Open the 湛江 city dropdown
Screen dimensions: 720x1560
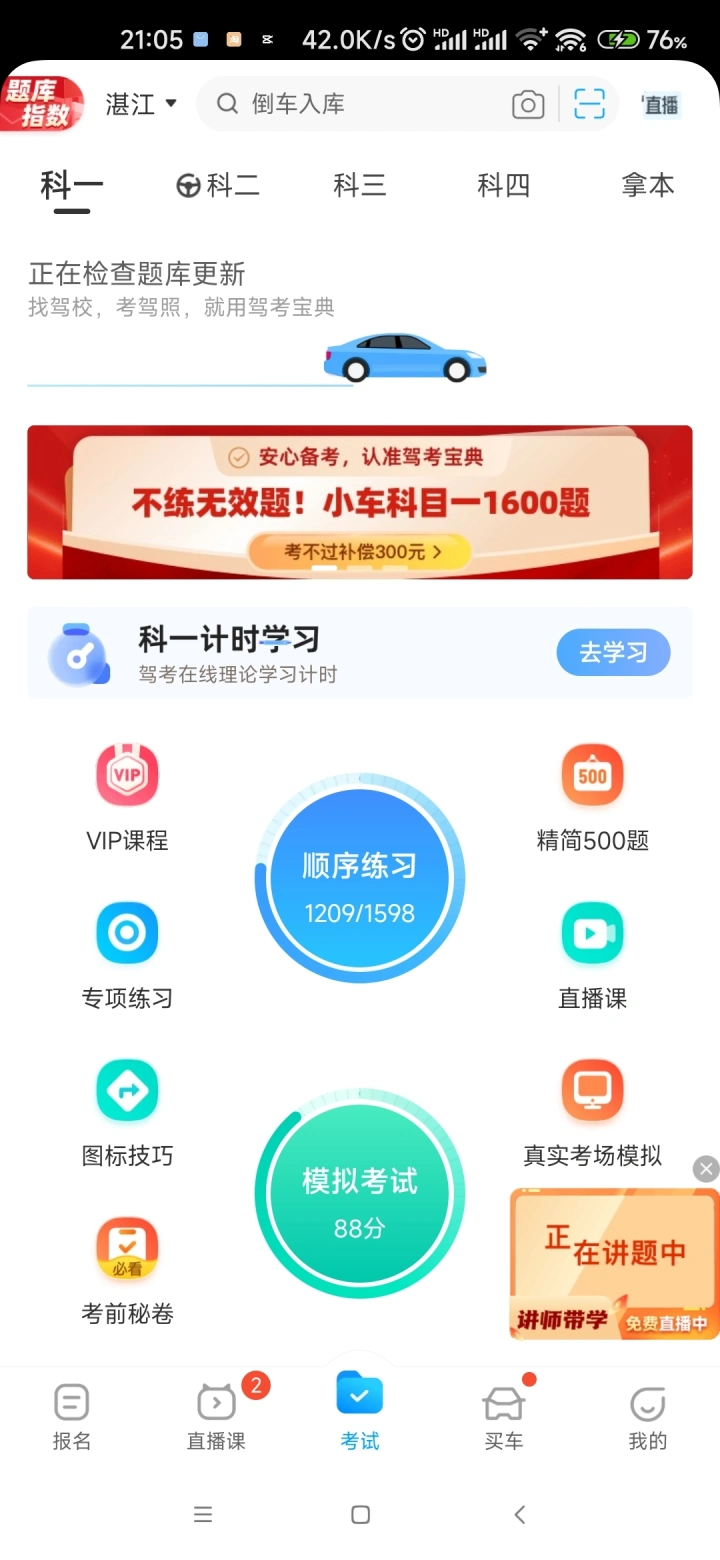(141, 104)
